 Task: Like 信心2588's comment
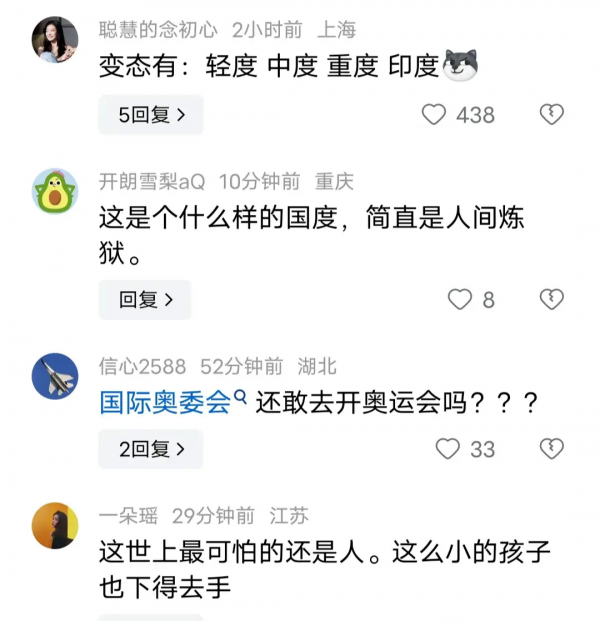pos(448,449)
